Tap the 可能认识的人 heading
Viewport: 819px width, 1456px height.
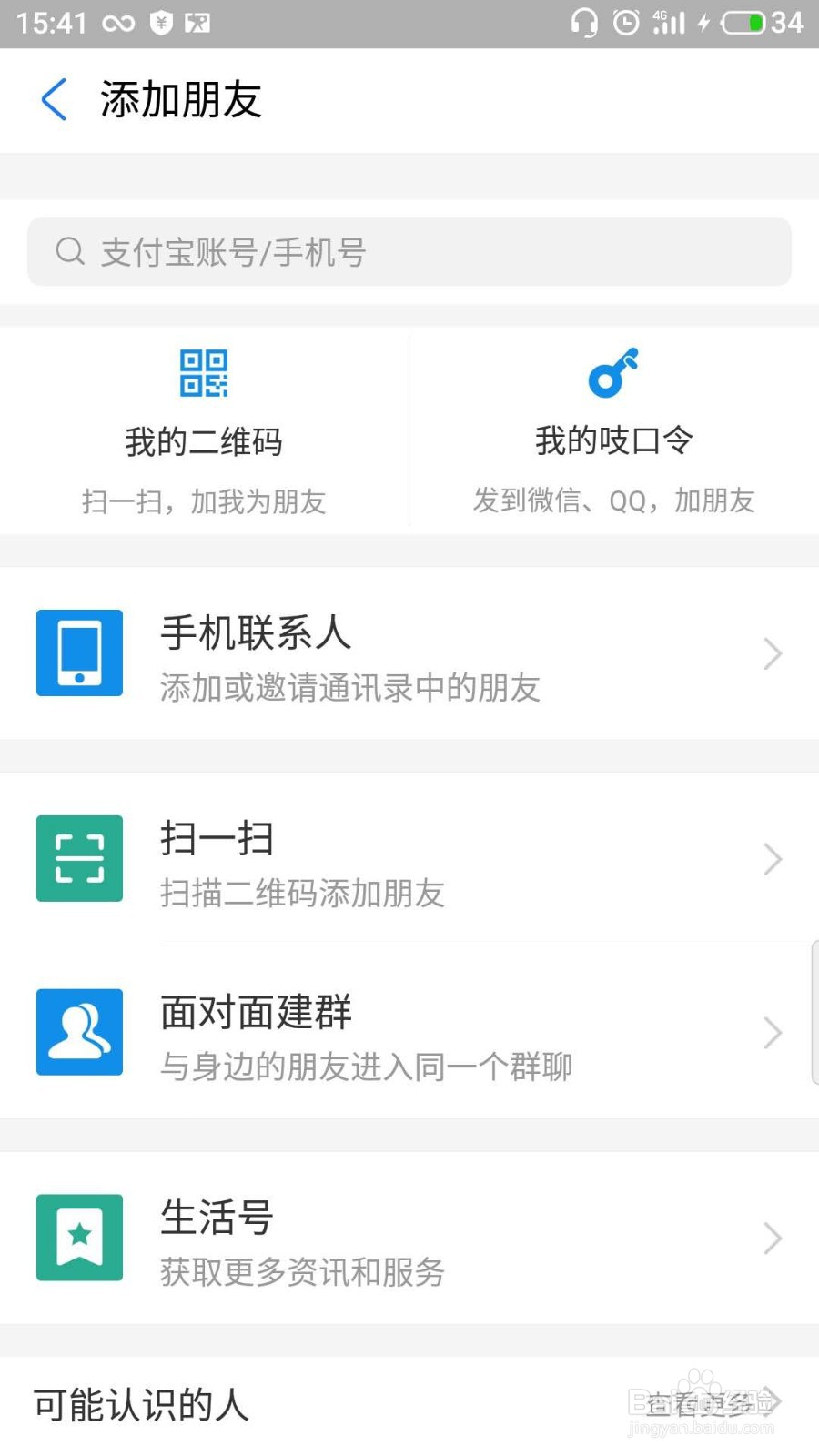click(x=139, y=1406)
